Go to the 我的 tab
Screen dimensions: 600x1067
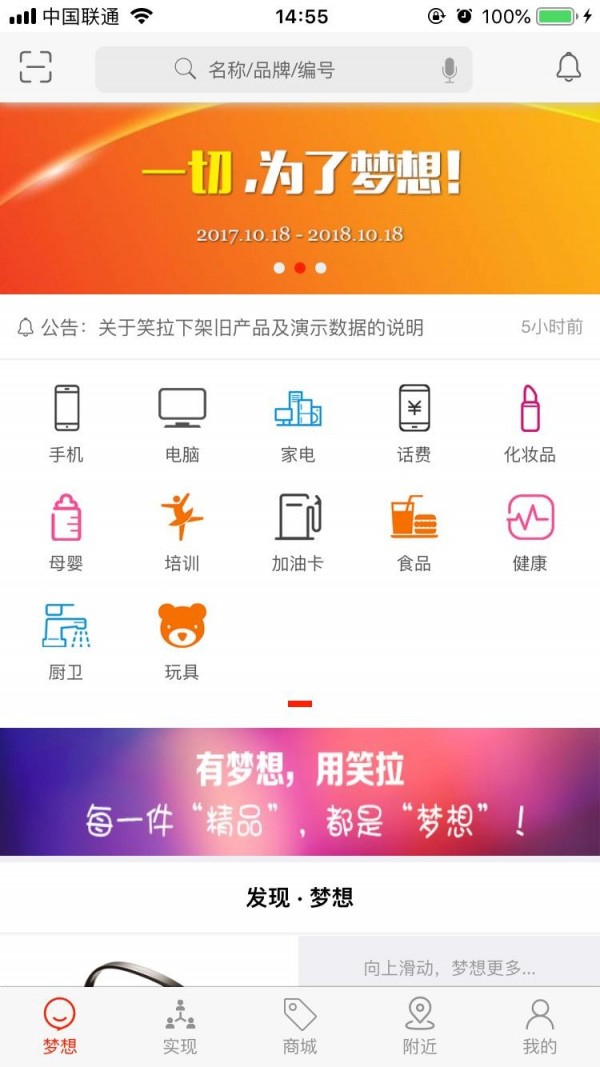click(540, 1026)
